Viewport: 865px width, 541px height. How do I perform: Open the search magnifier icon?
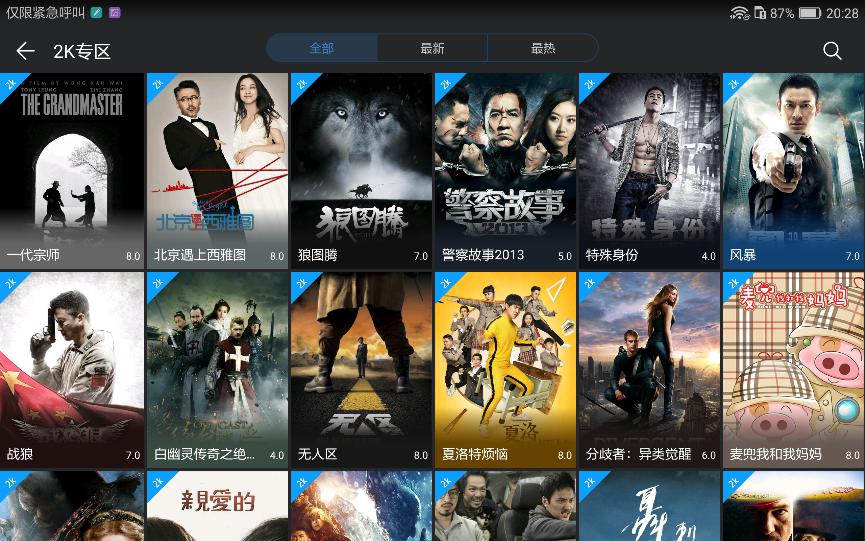pyautogui.click(x=832, y=51)
